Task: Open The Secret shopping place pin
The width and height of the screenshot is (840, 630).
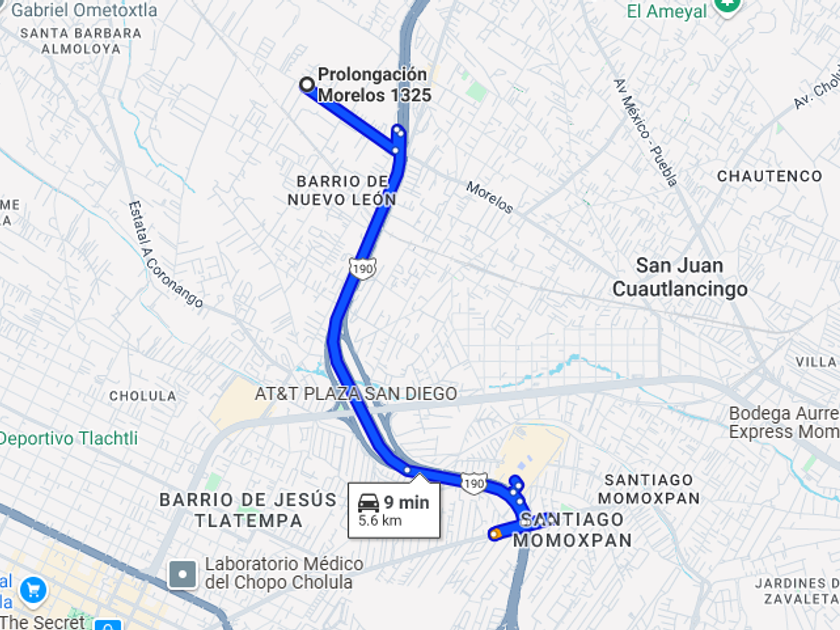Action: pos(33,591)
